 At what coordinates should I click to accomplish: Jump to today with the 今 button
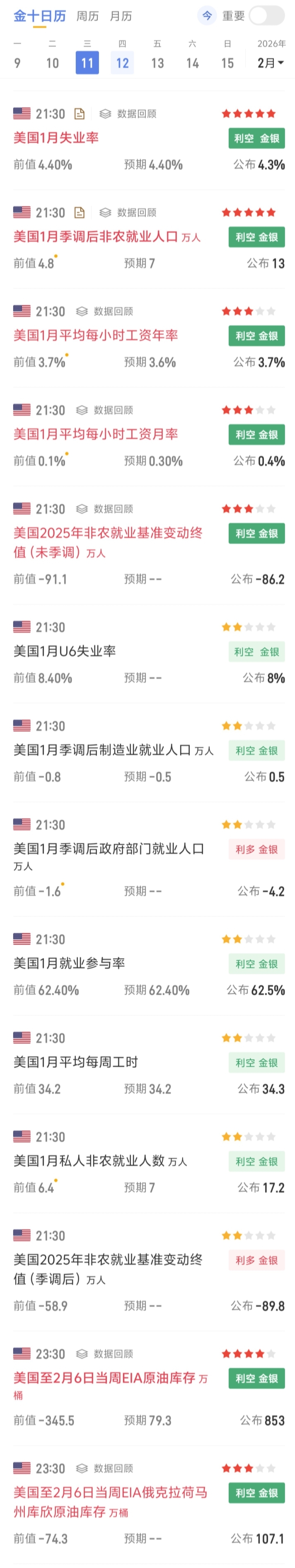coord(207,16)
